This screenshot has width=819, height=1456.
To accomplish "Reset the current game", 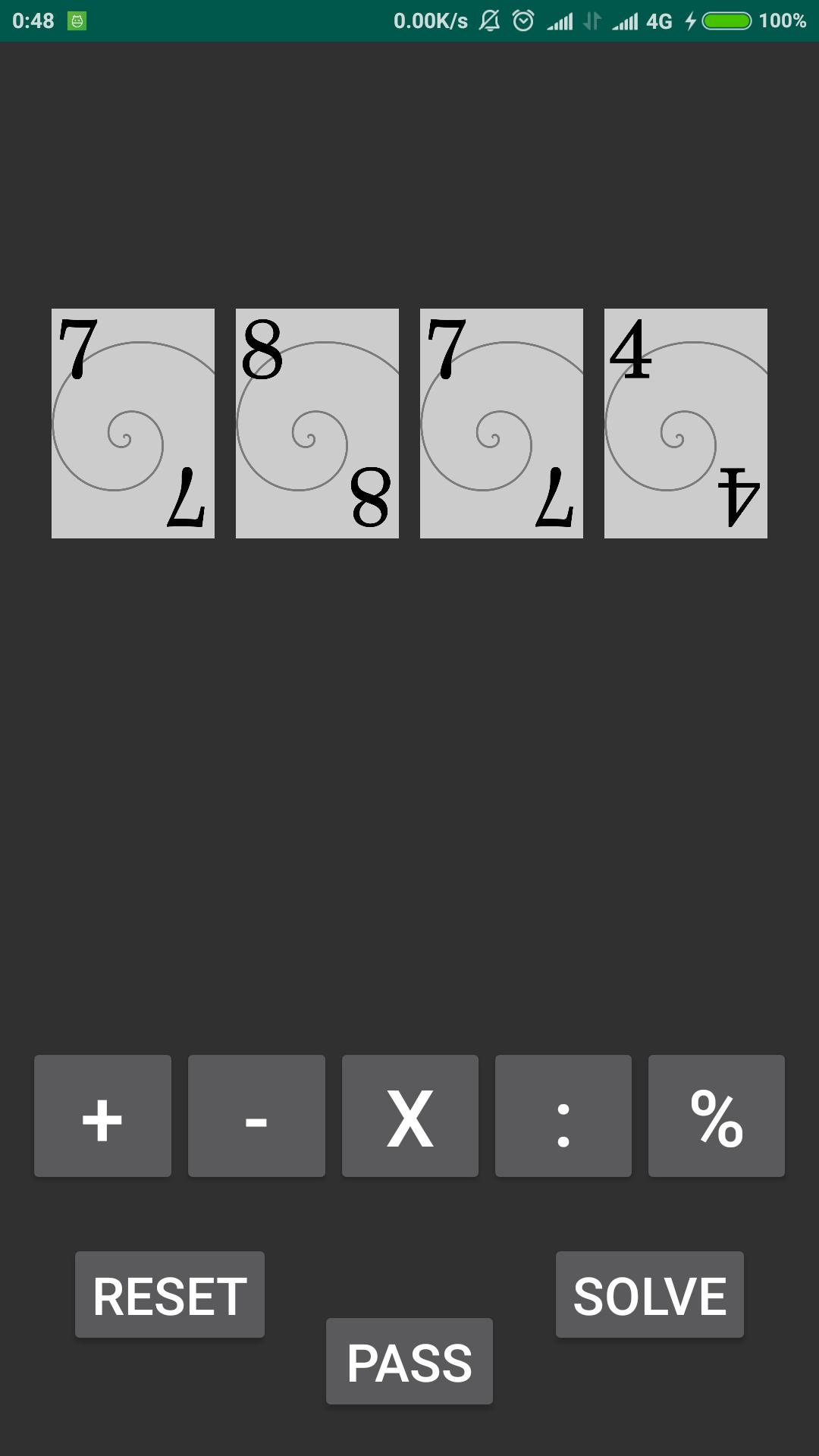I will [170, 1294].
